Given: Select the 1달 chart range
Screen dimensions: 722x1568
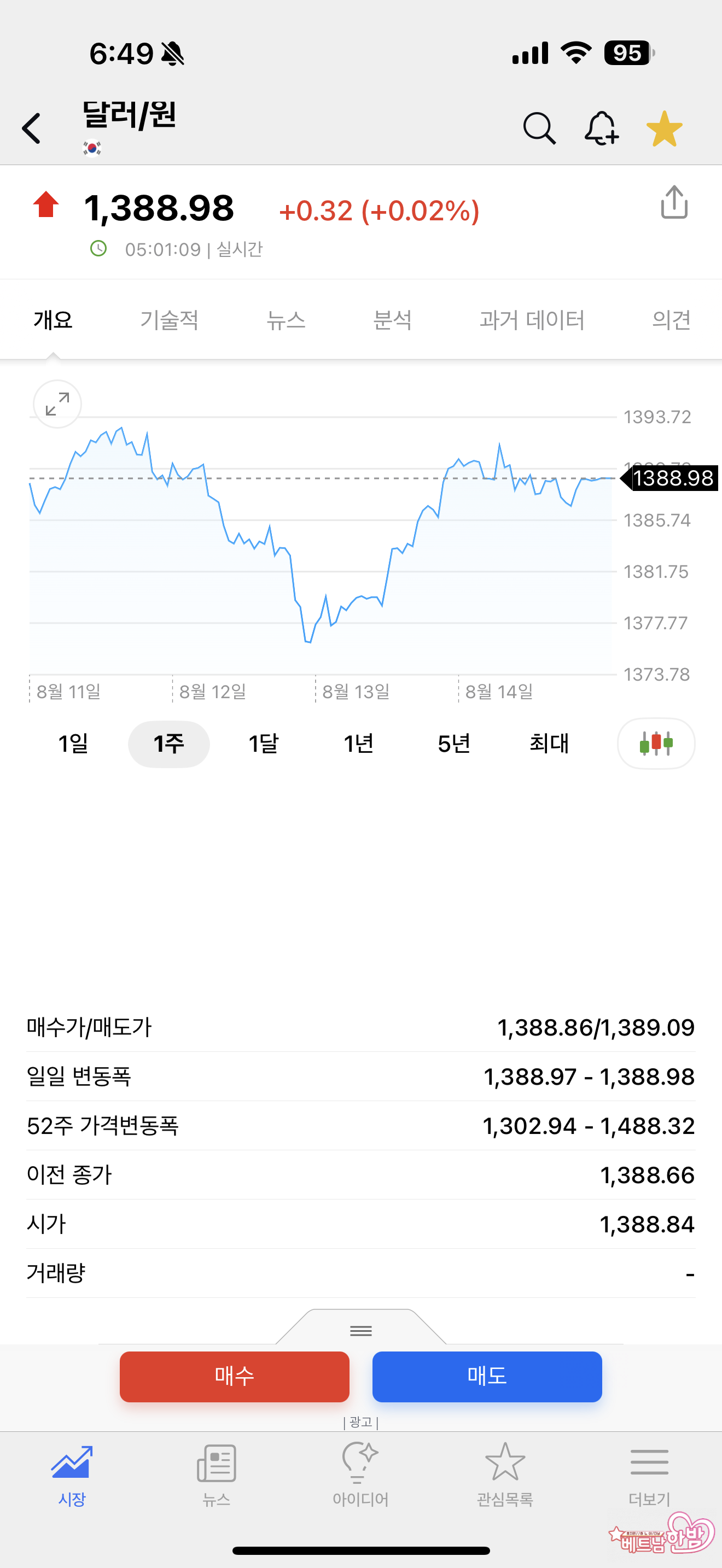Looking at the screenshot, I should 264,743.
